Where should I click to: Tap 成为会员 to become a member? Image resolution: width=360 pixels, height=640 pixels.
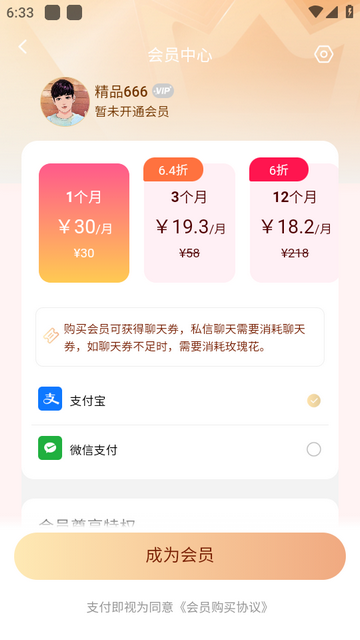click(x=180, y=556)
